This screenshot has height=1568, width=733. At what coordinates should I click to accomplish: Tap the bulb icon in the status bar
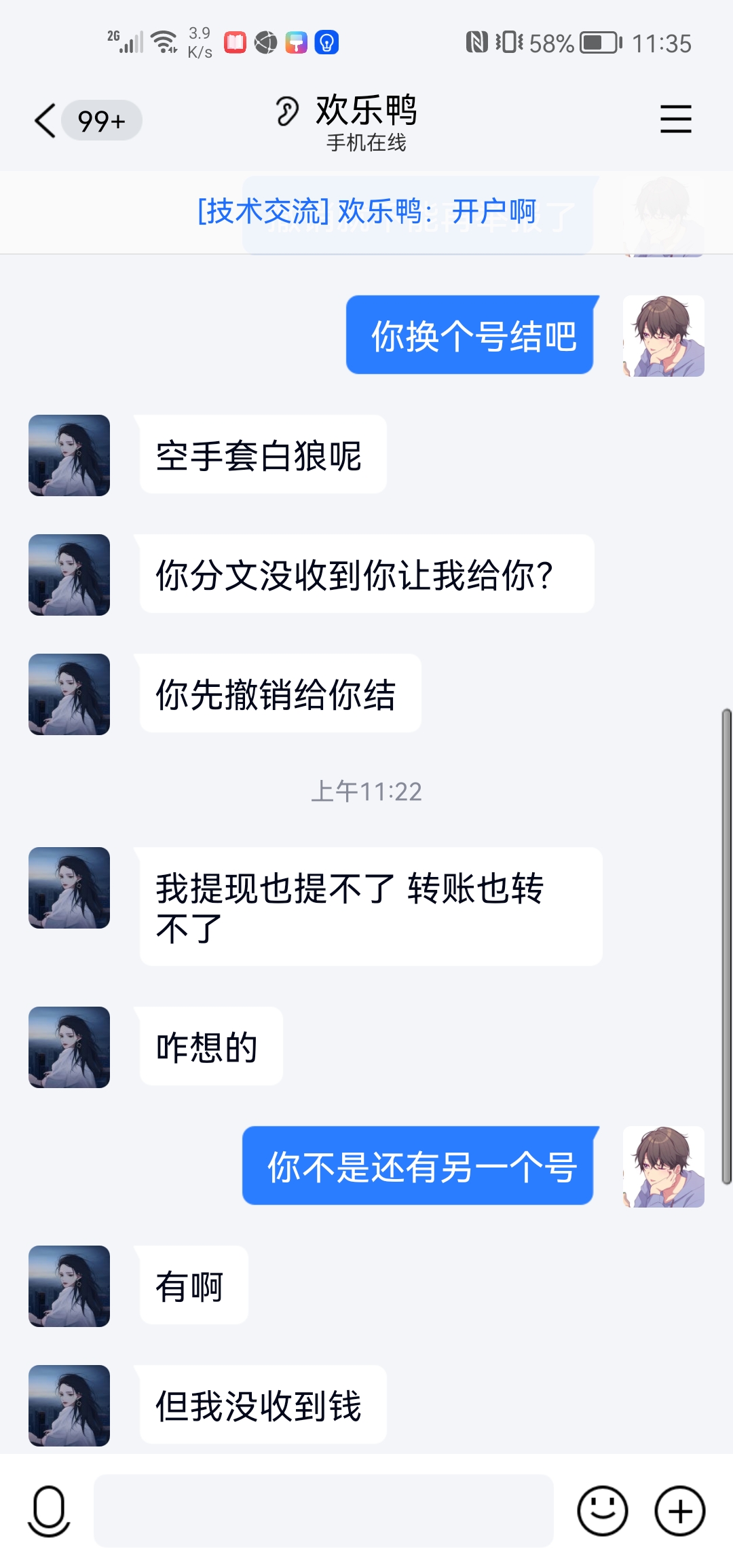tap(326, 42)
